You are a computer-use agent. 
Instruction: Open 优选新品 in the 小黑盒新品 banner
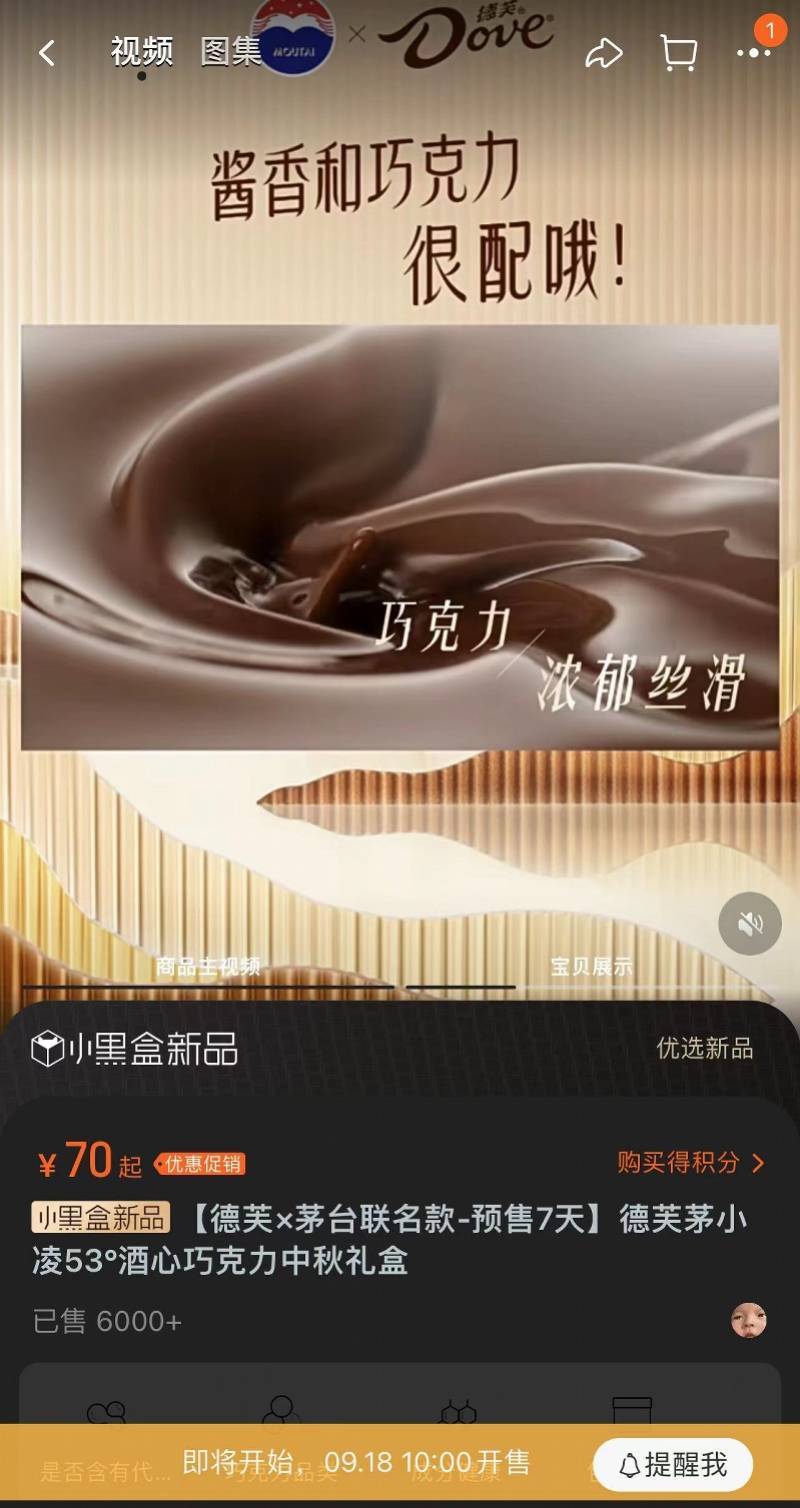(x=704, y=1048)
